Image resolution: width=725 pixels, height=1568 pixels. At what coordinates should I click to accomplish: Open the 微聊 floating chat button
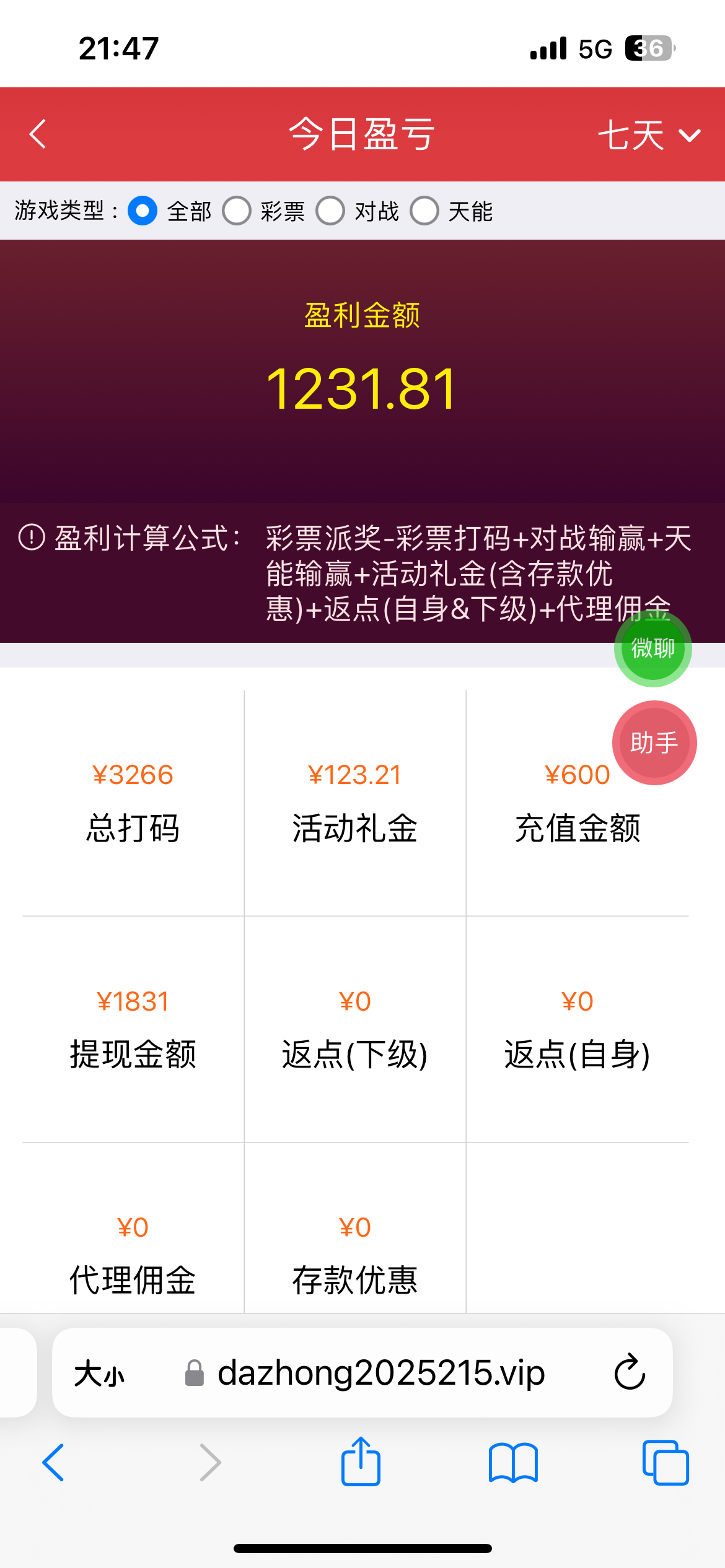653,648
